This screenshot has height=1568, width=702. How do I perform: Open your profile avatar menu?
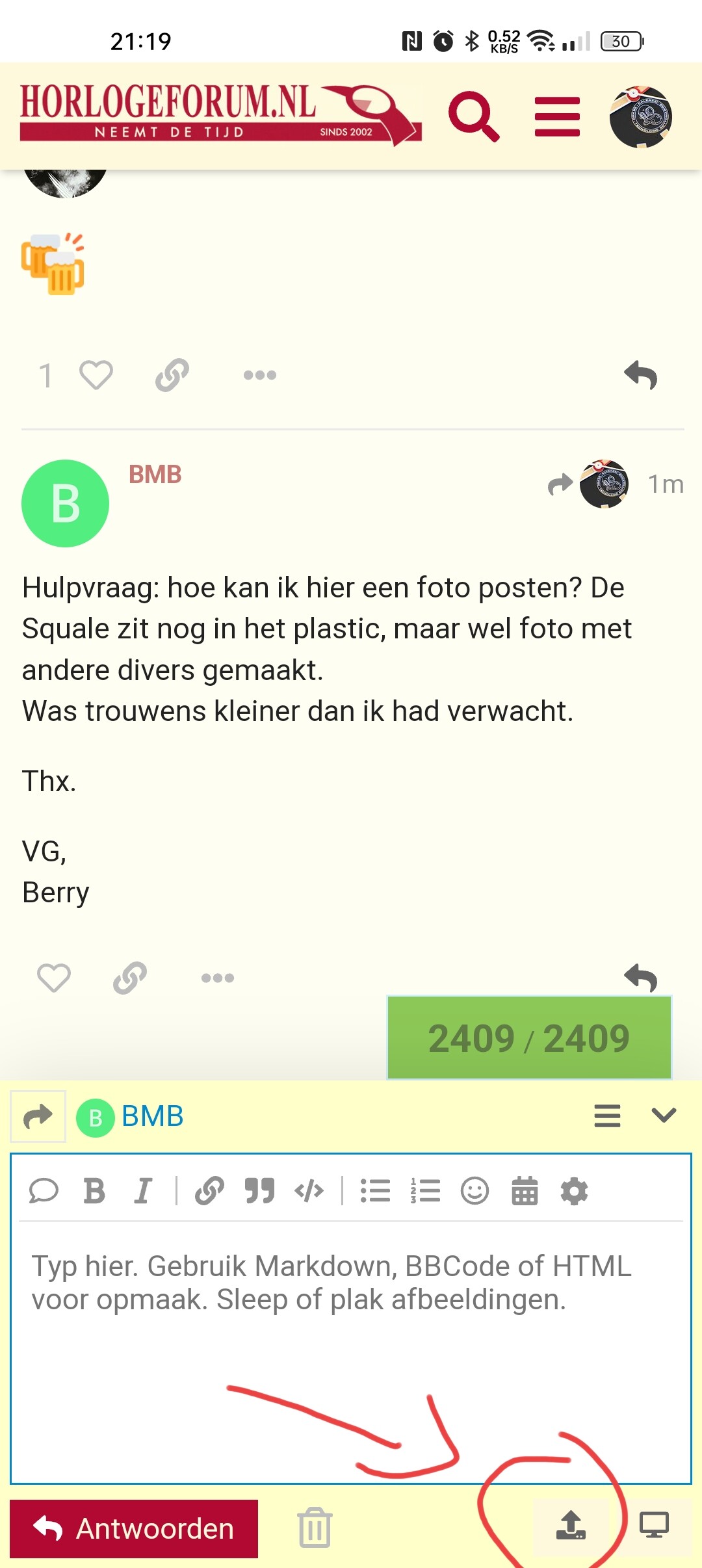[640, 117]
